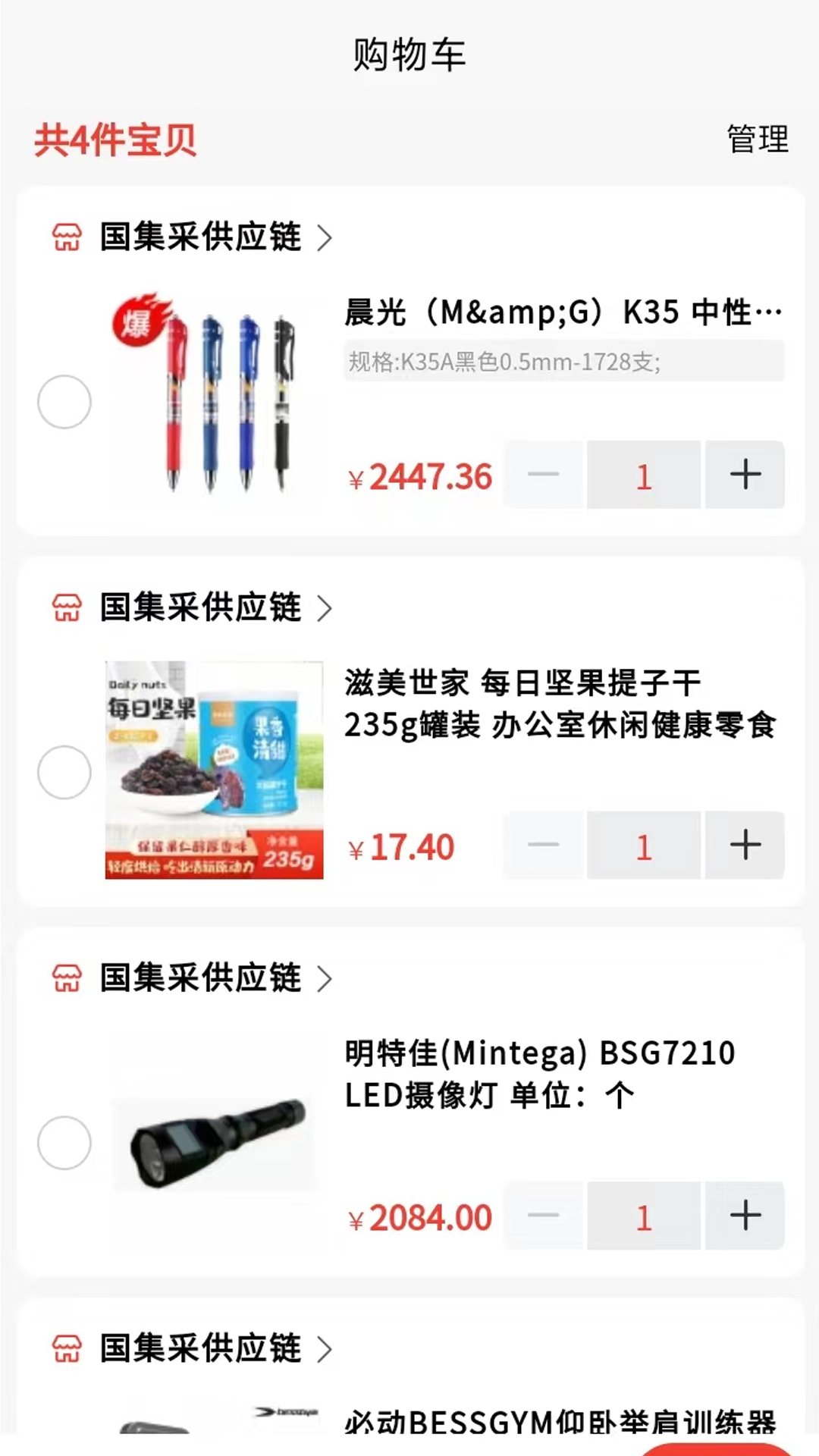Select the 滋美世家 每日坚果提子干 checkbox
The height and width of the screenshot is (1456, 819).
click(64, 772)
